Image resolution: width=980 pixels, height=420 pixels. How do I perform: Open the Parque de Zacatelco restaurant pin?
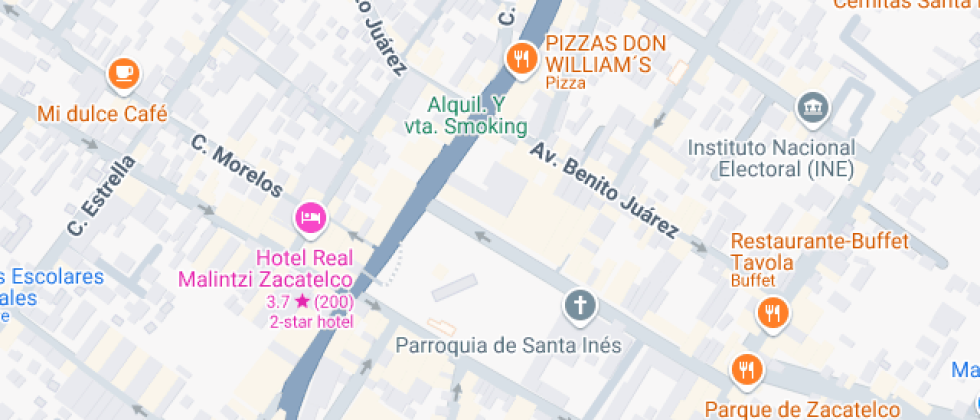tap(746, 370)
